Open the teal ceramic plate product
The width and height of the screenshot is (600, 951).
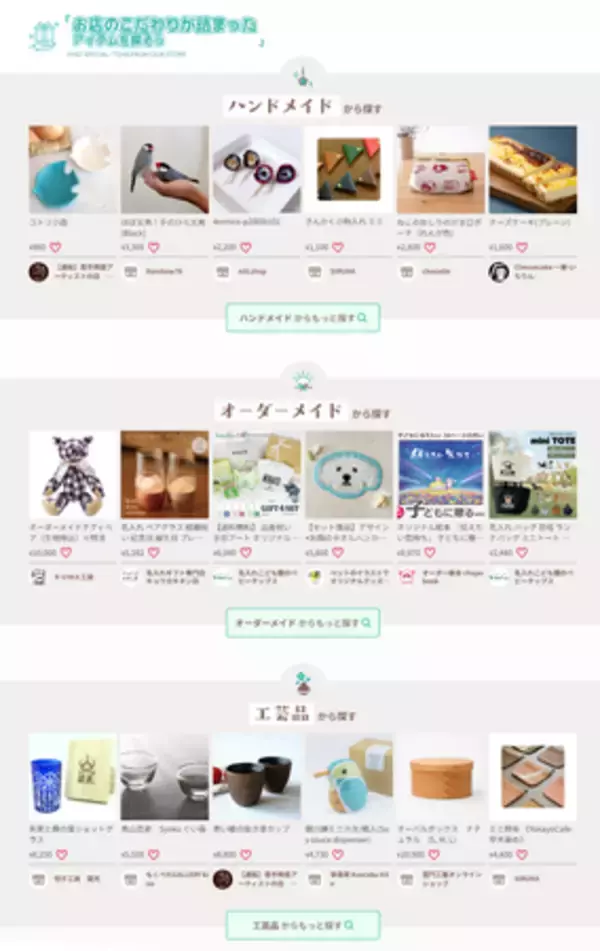point(72,169)
